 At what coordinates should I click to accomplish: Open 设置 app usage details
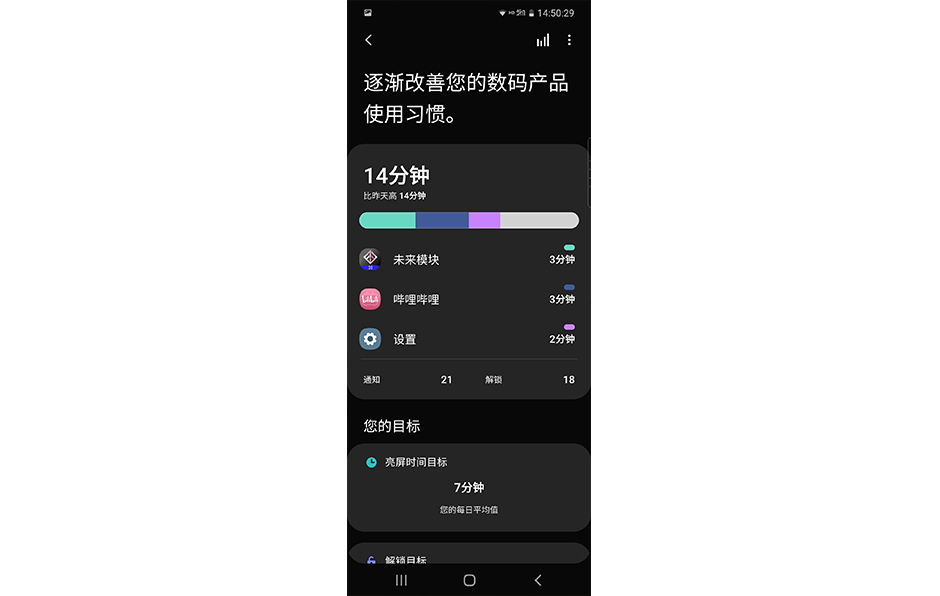pyautogui.click(x=468, y=339)
